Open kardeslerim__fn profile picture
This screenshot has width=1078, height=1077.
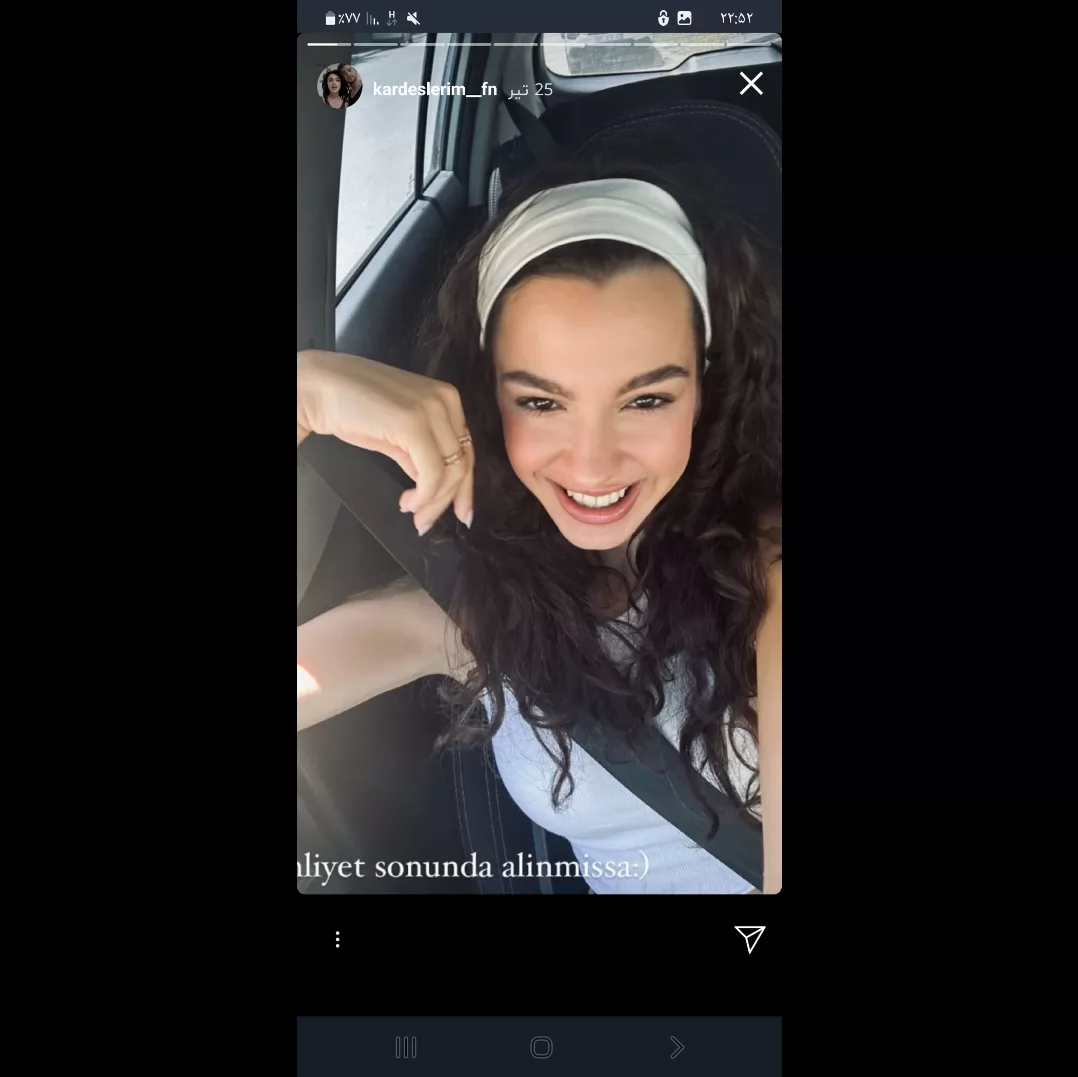340,87
